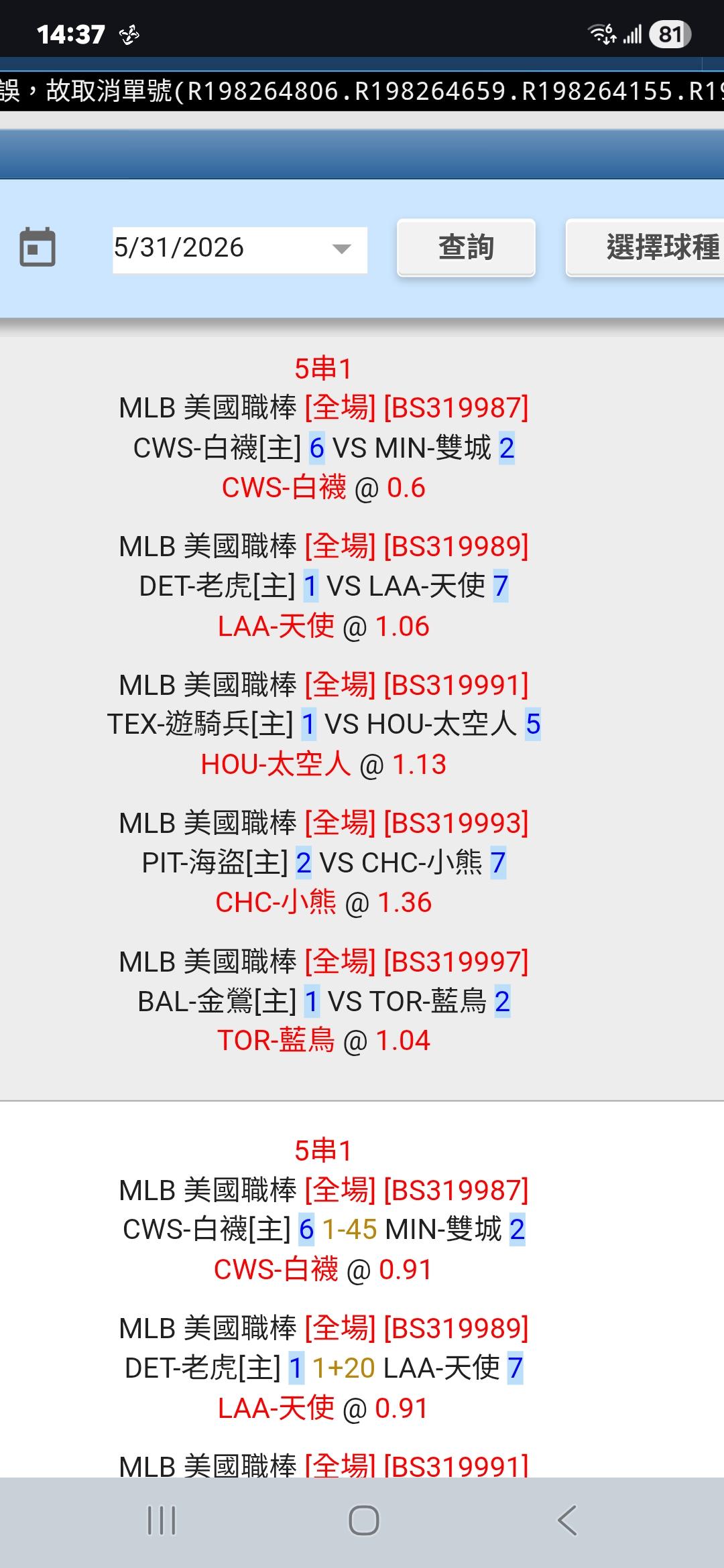This screenshot has width=724, height=1568.
Task: Open the calendar icon date picker
Action: [x=38, y=247]
